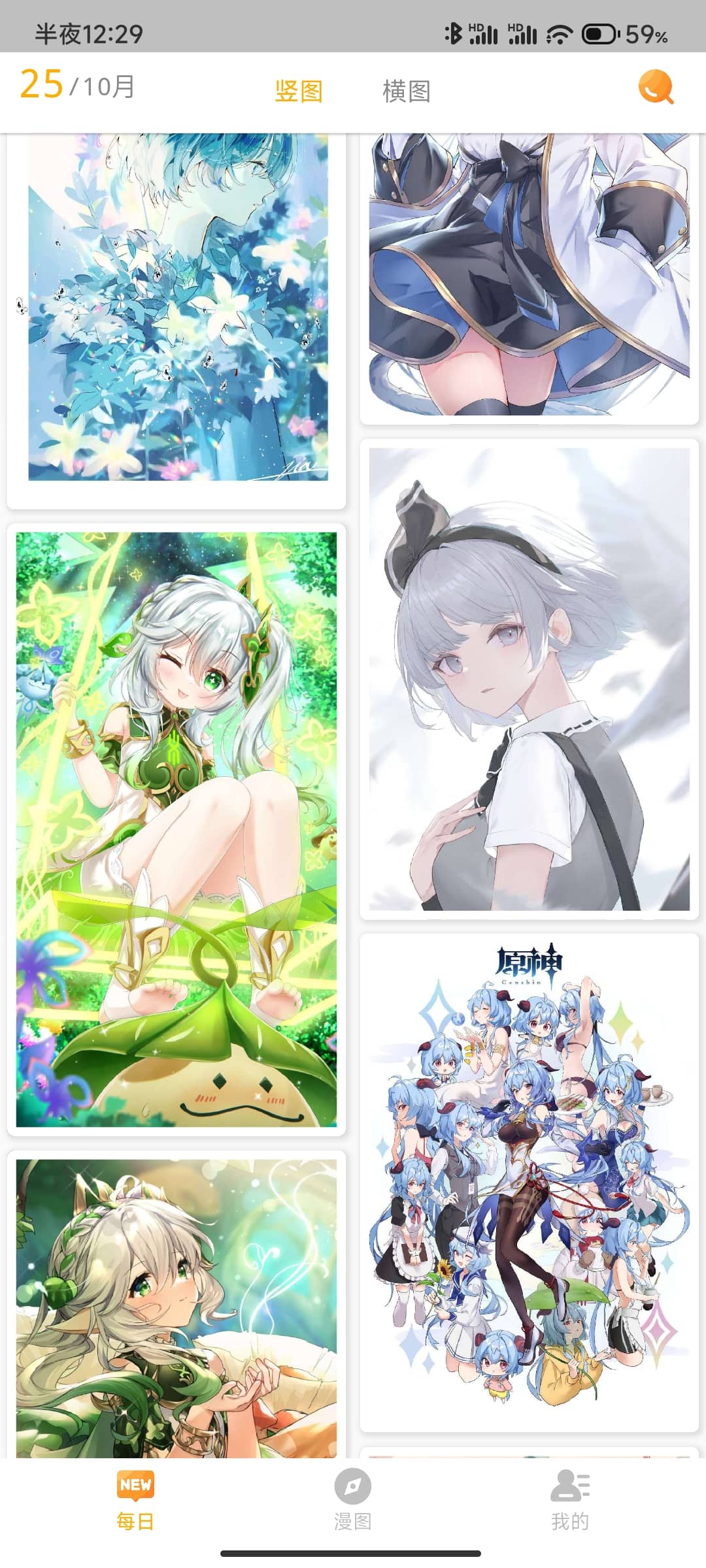View the green-haired girl on swing wallpaper

coord(176,830)
